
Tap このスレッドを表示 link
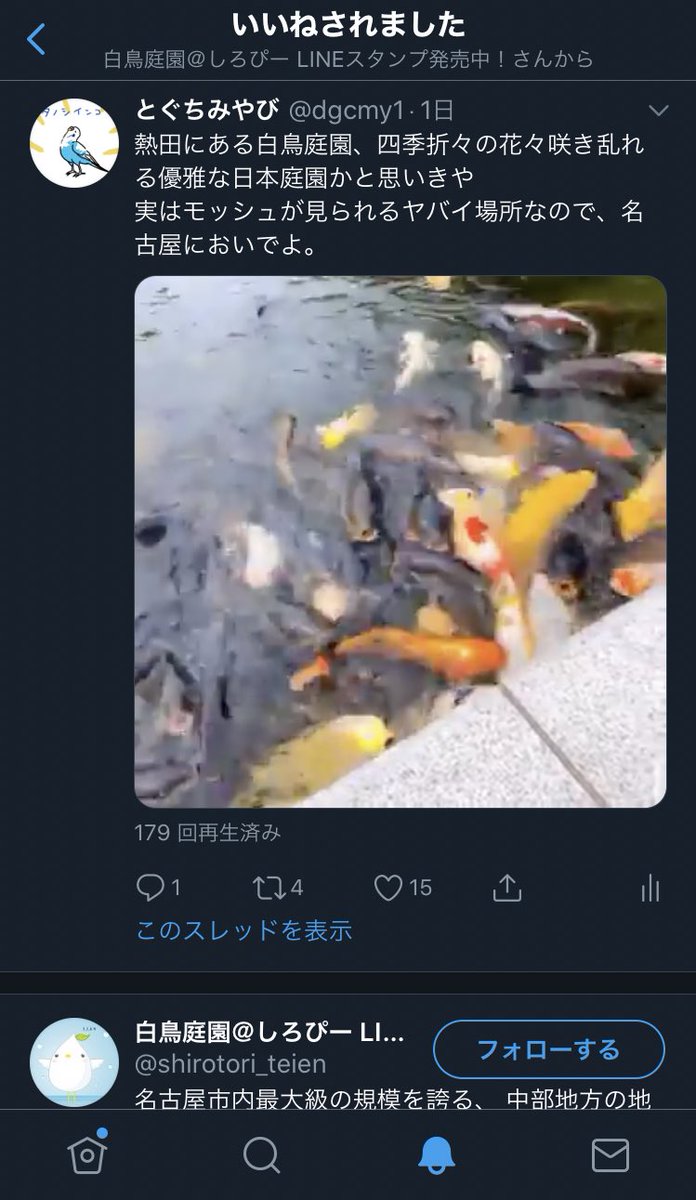click(244, 930)
